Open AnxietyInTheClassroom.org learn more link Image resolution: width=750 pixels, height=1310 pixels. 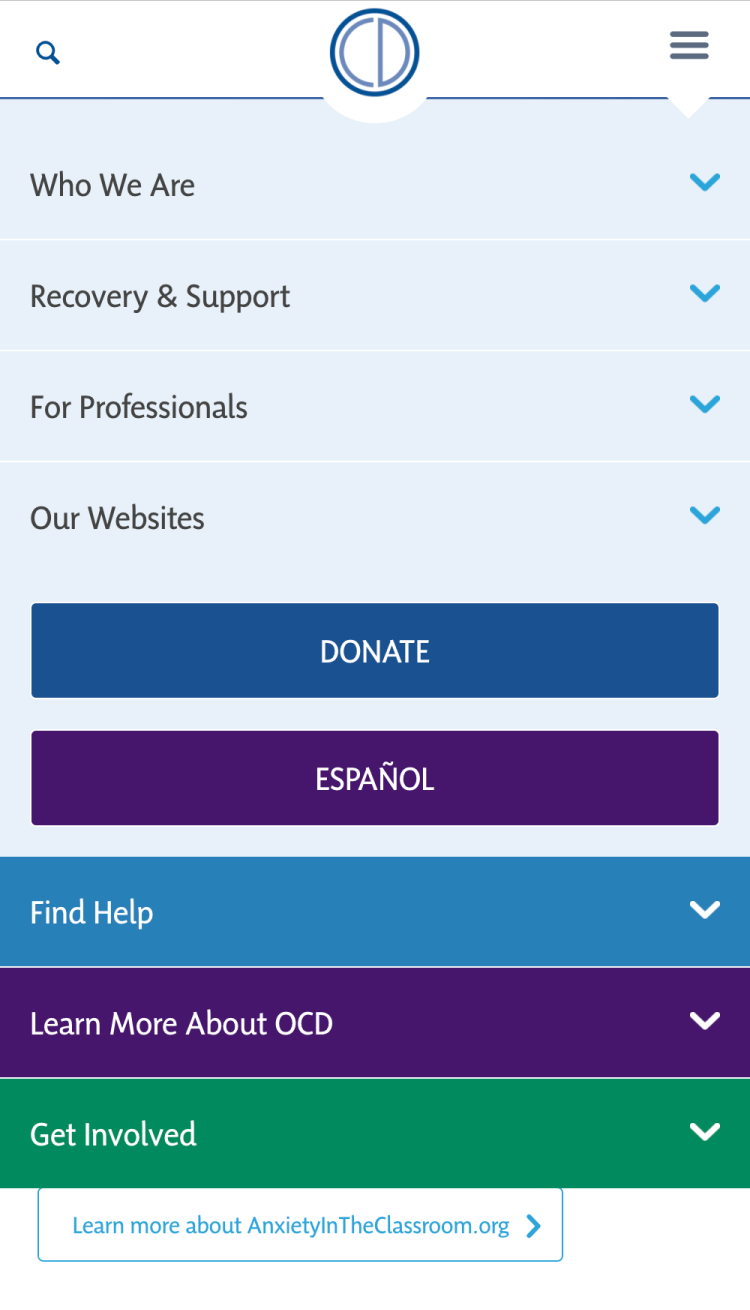pyautogui.click(x=300, y=1224)
